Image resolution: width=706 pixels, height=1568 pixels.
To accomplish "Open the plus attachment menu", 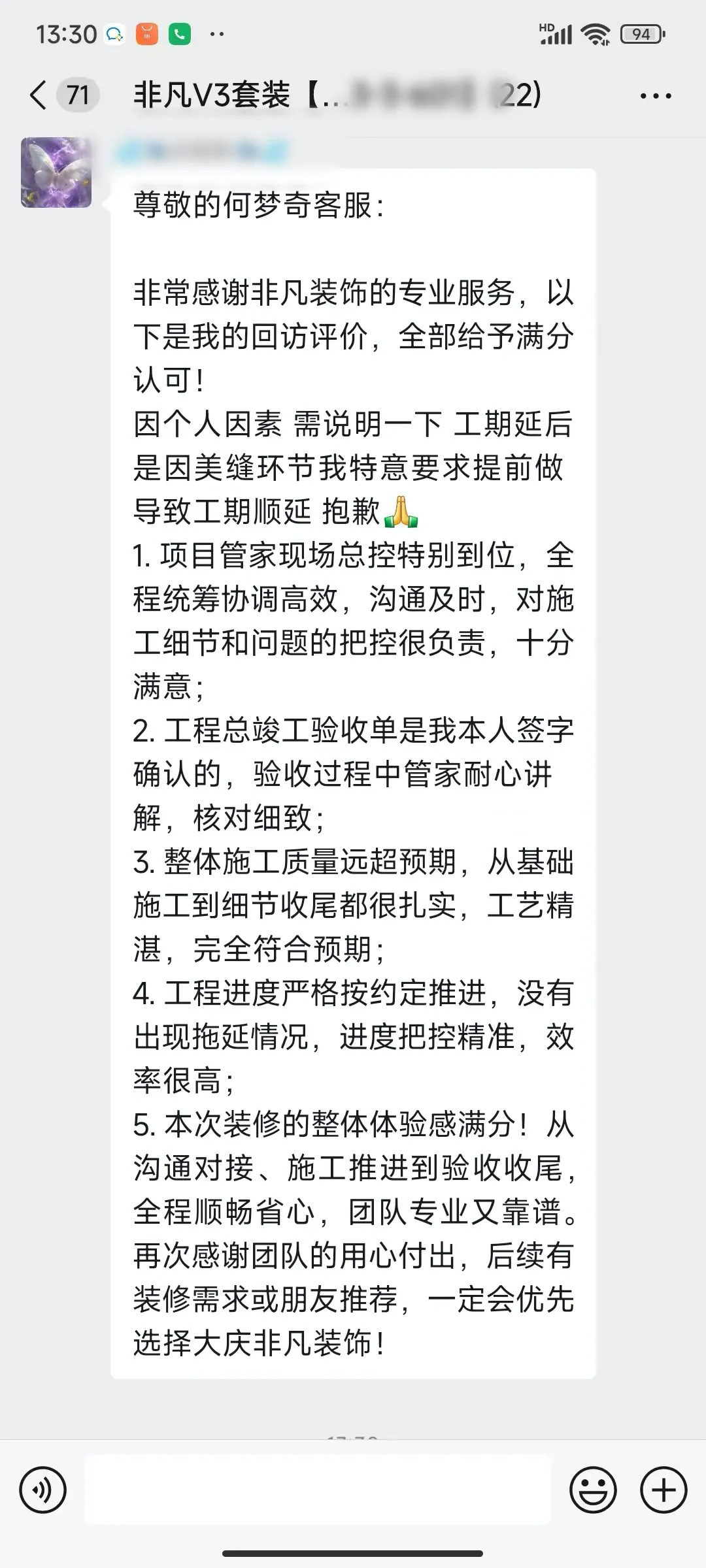I will 664,1490.
